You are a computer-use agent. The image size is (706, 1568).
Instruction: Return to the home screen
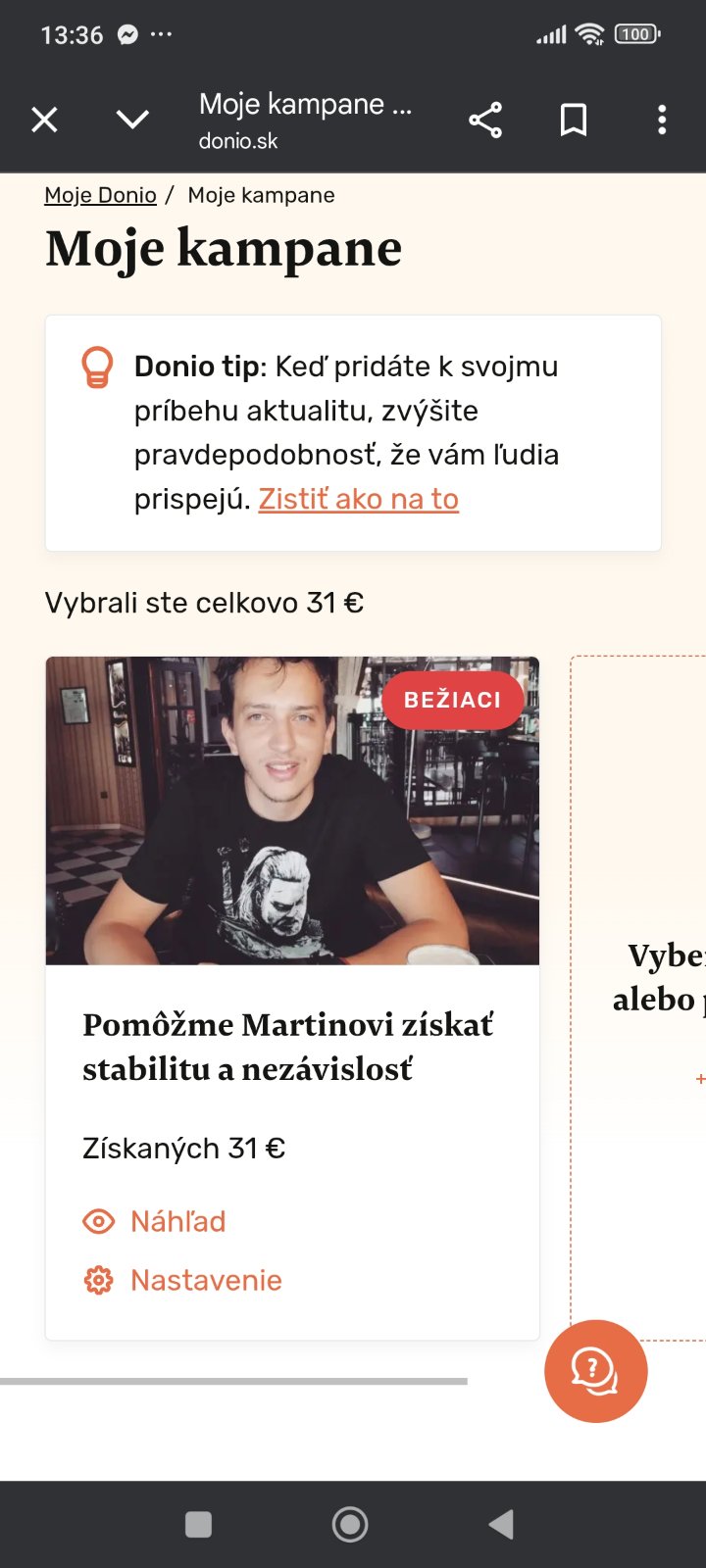click(x=350, y=1524)
